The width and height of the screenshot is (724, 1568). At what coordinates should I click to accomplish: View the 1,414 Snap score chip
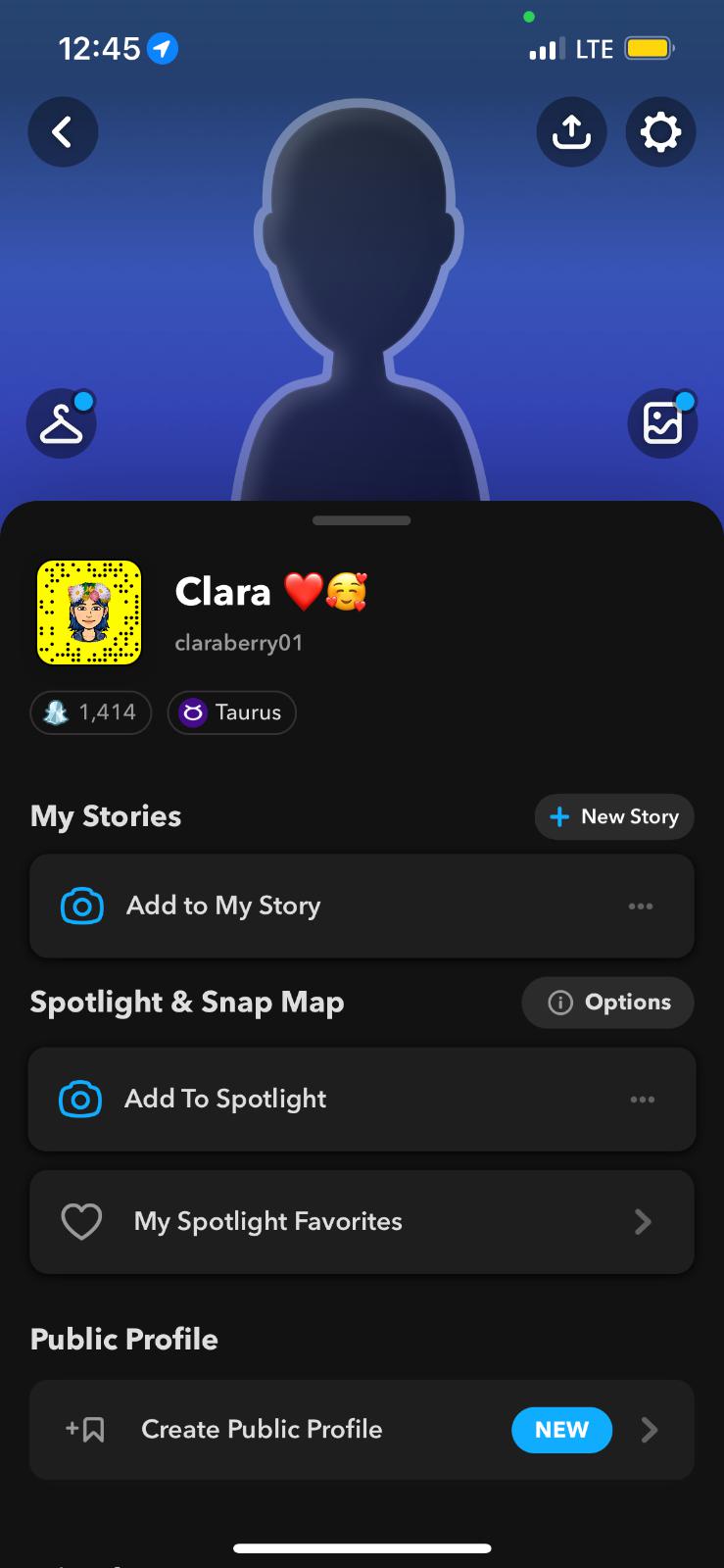(x=91, y=712)
